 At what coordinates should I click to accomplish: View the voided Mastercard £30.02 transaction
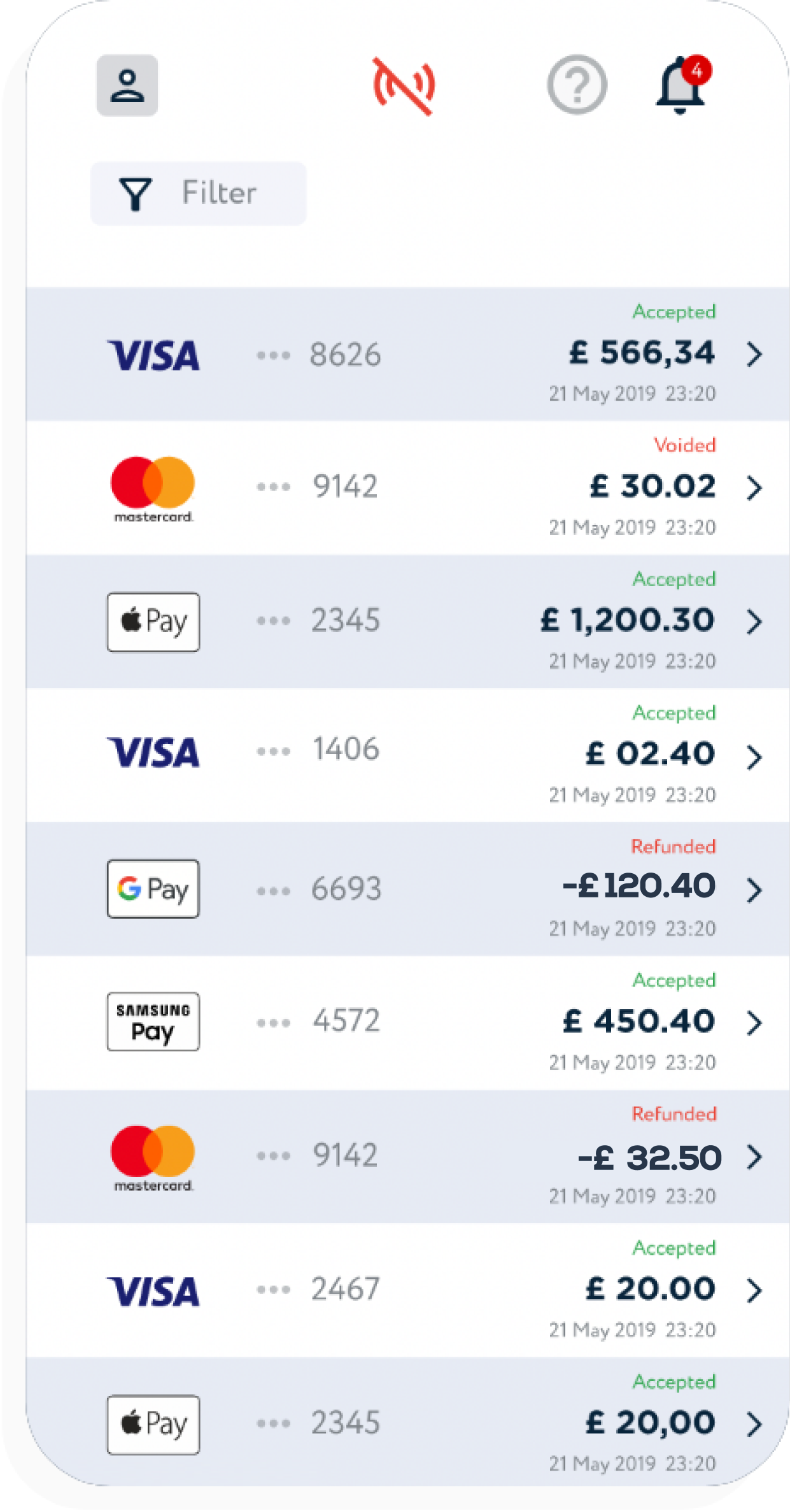[x=407, y=488]
